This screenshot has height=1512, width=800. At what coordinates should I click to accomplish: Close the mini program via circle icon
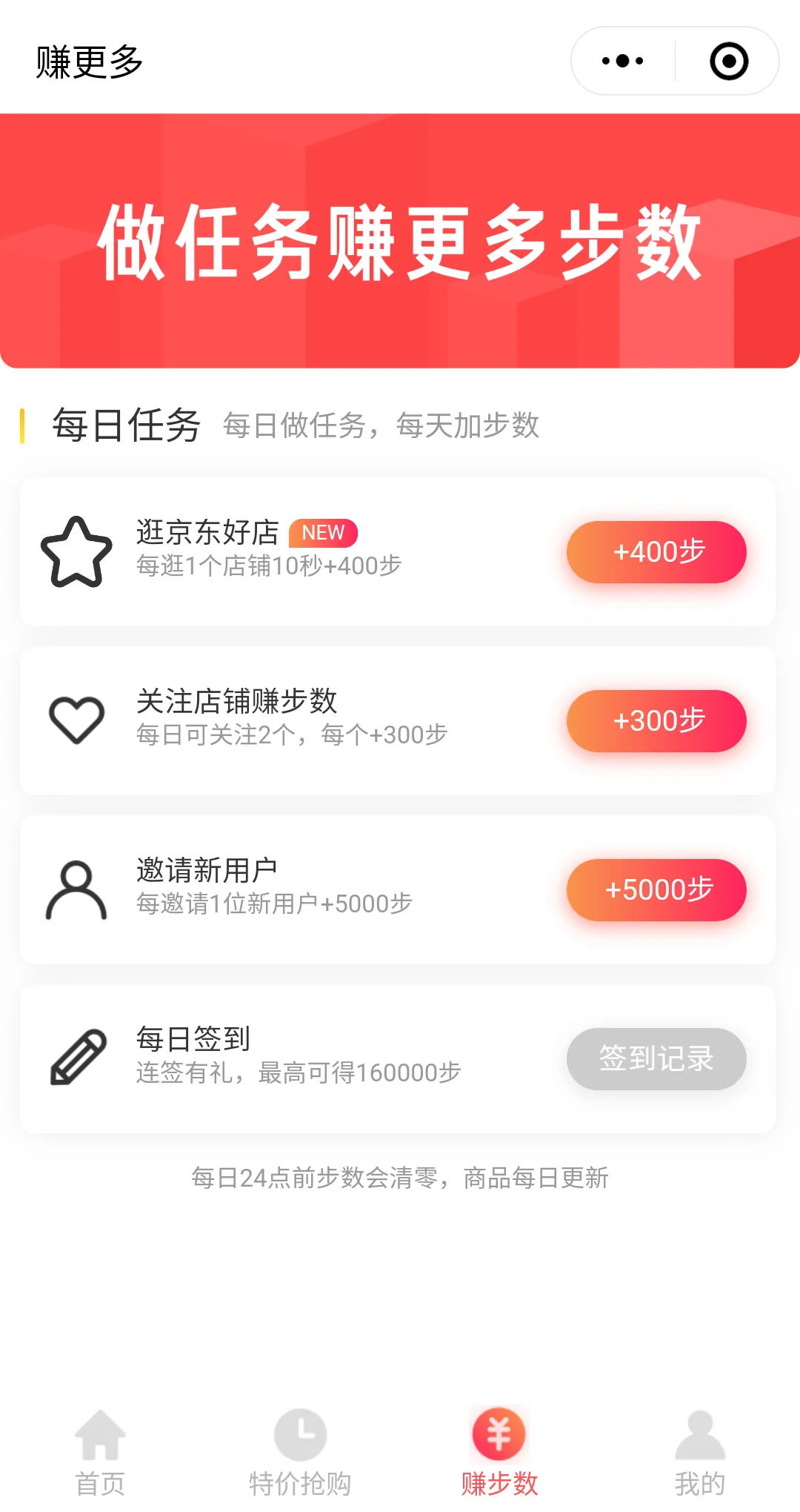pos(729,61)
